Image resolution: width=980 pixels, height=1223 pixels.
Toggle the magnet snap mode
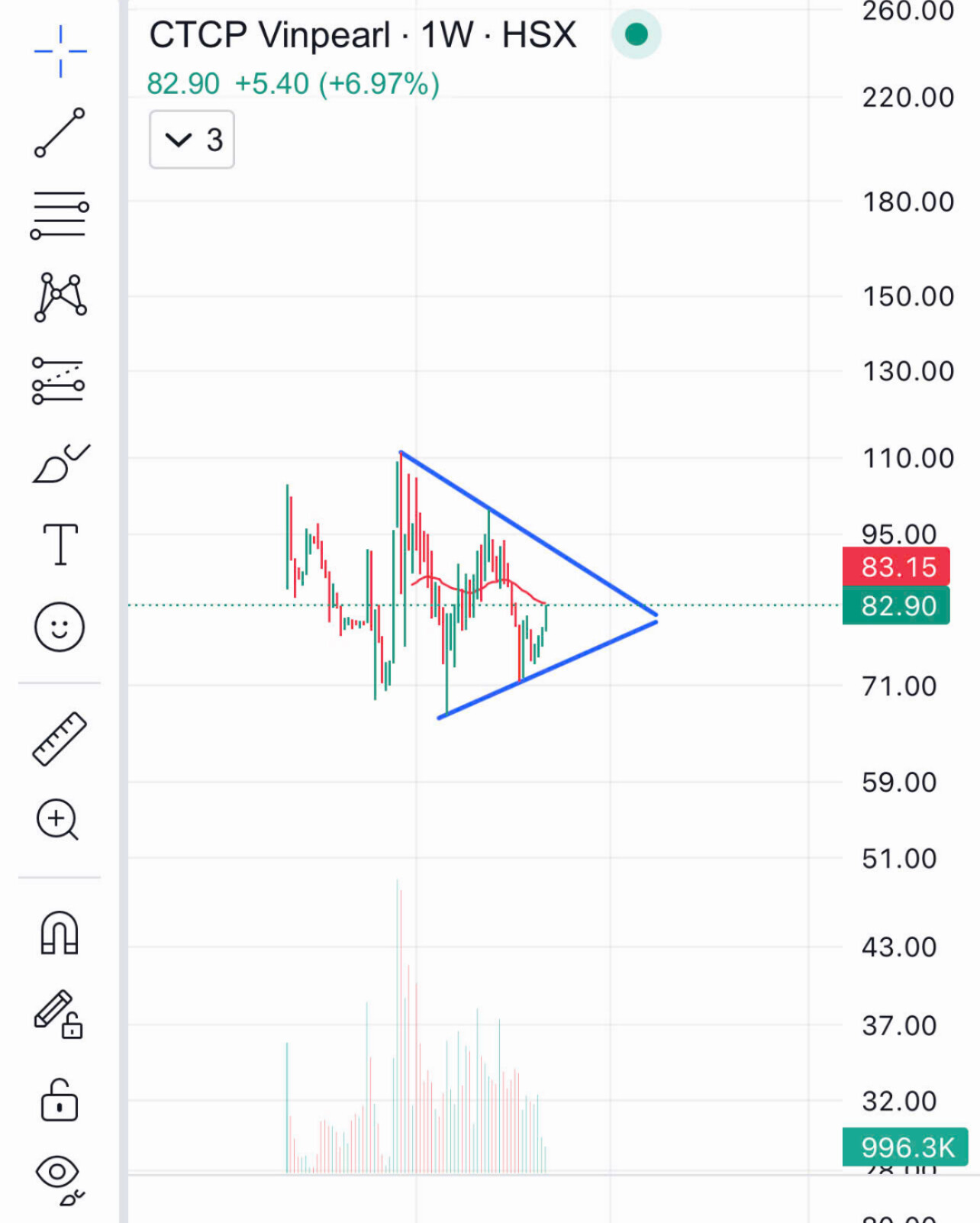pyautogui.click(x=60, y=933)
